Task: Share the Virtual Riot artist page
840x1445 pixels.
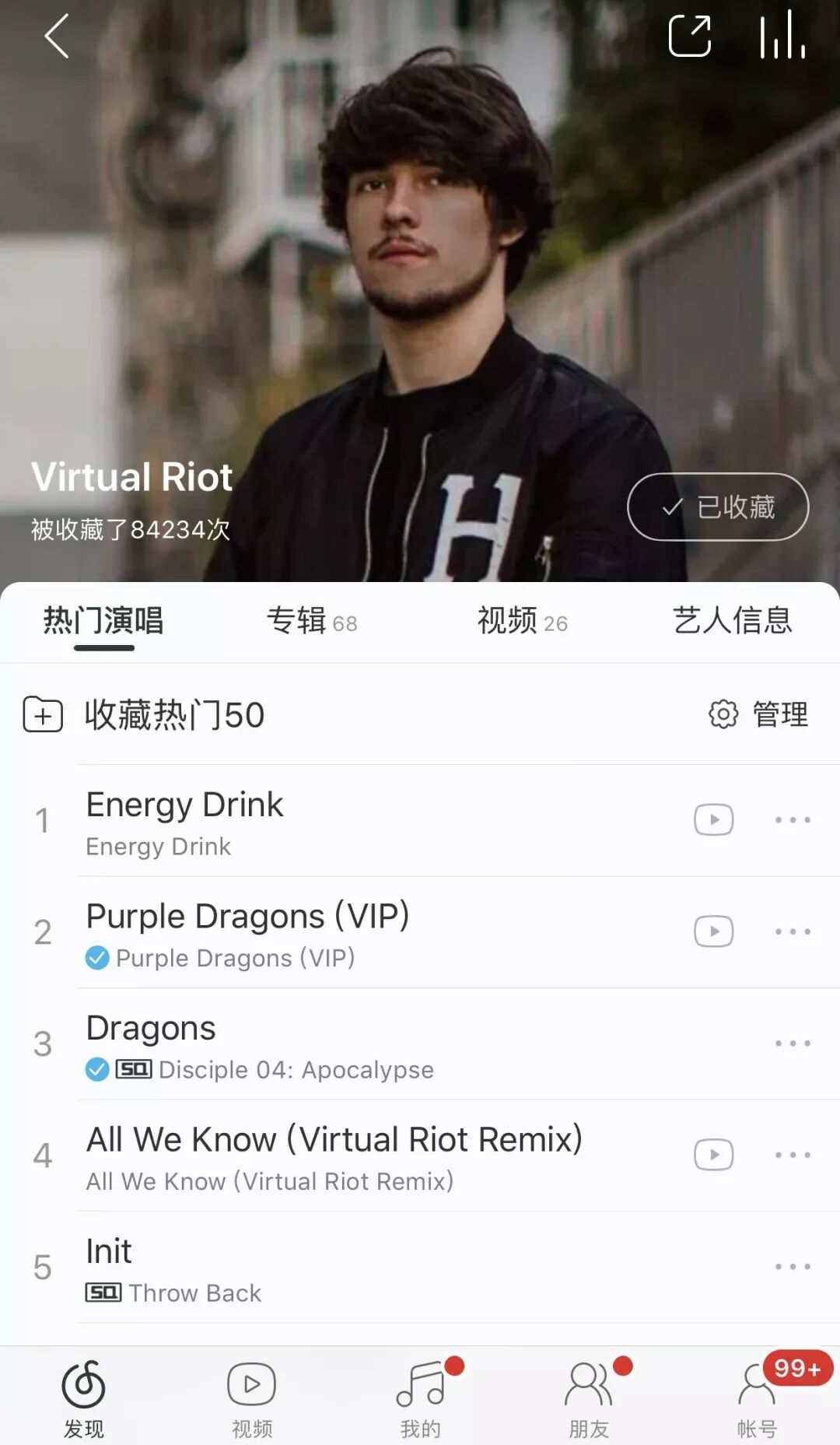Action: pyautogui.click(x=690, y=36)
